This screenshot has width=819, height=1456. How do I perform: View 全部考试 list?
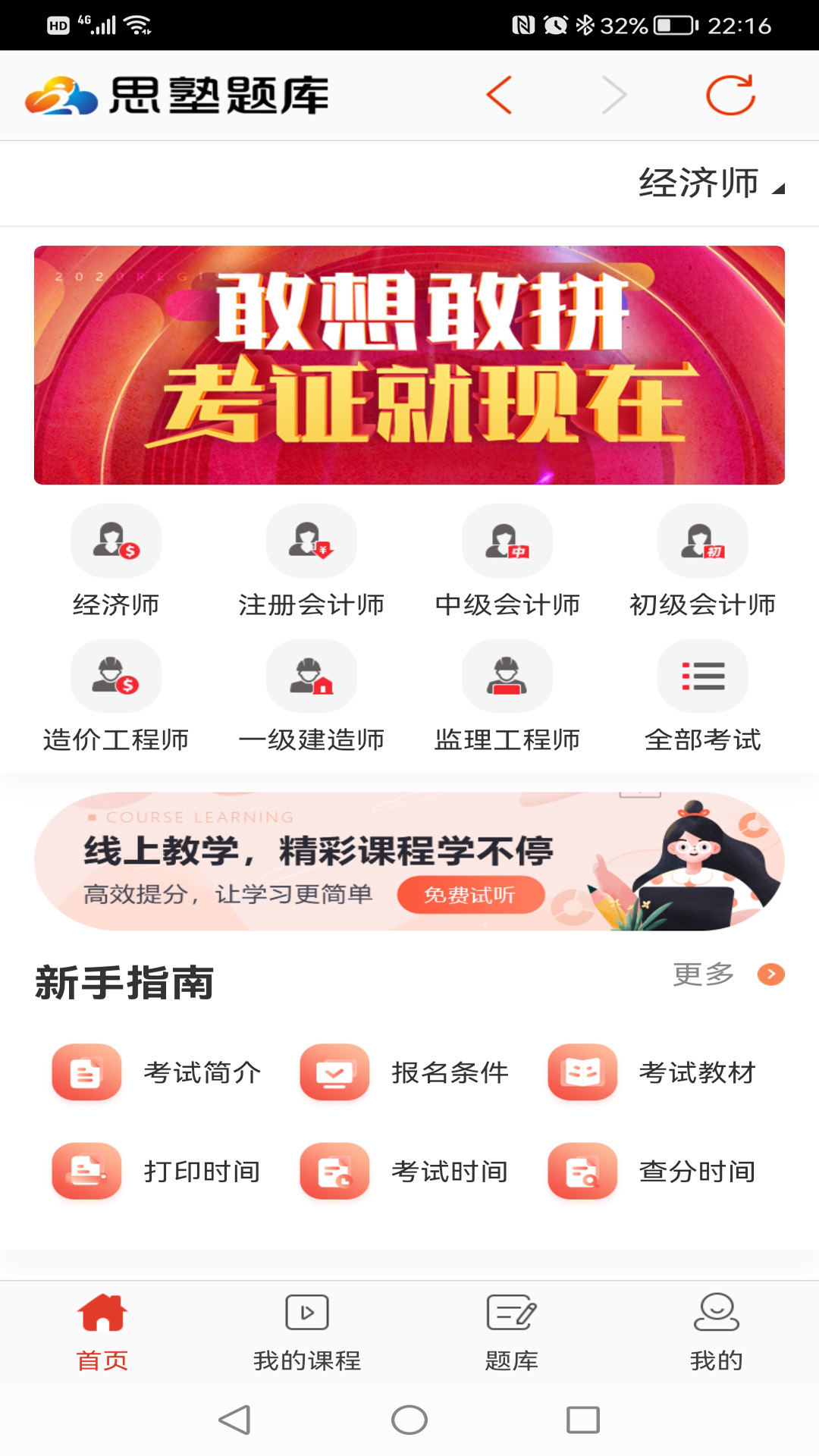click(702, 697)
